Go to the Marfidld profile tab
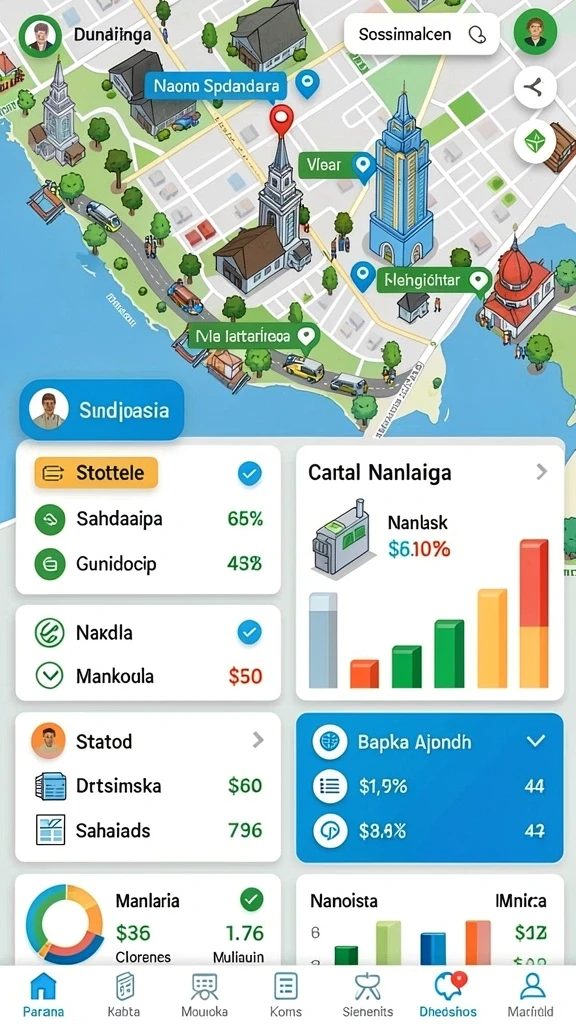The image size is (576, 1024). [534, 994]
